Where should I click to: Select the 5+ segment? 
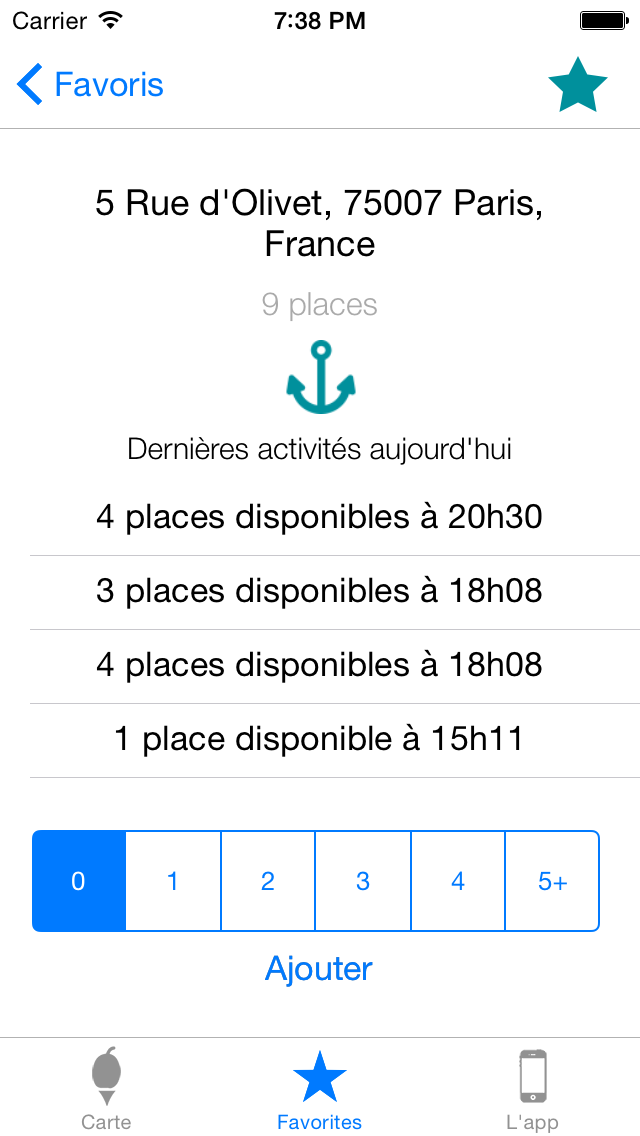click(552, 881)
